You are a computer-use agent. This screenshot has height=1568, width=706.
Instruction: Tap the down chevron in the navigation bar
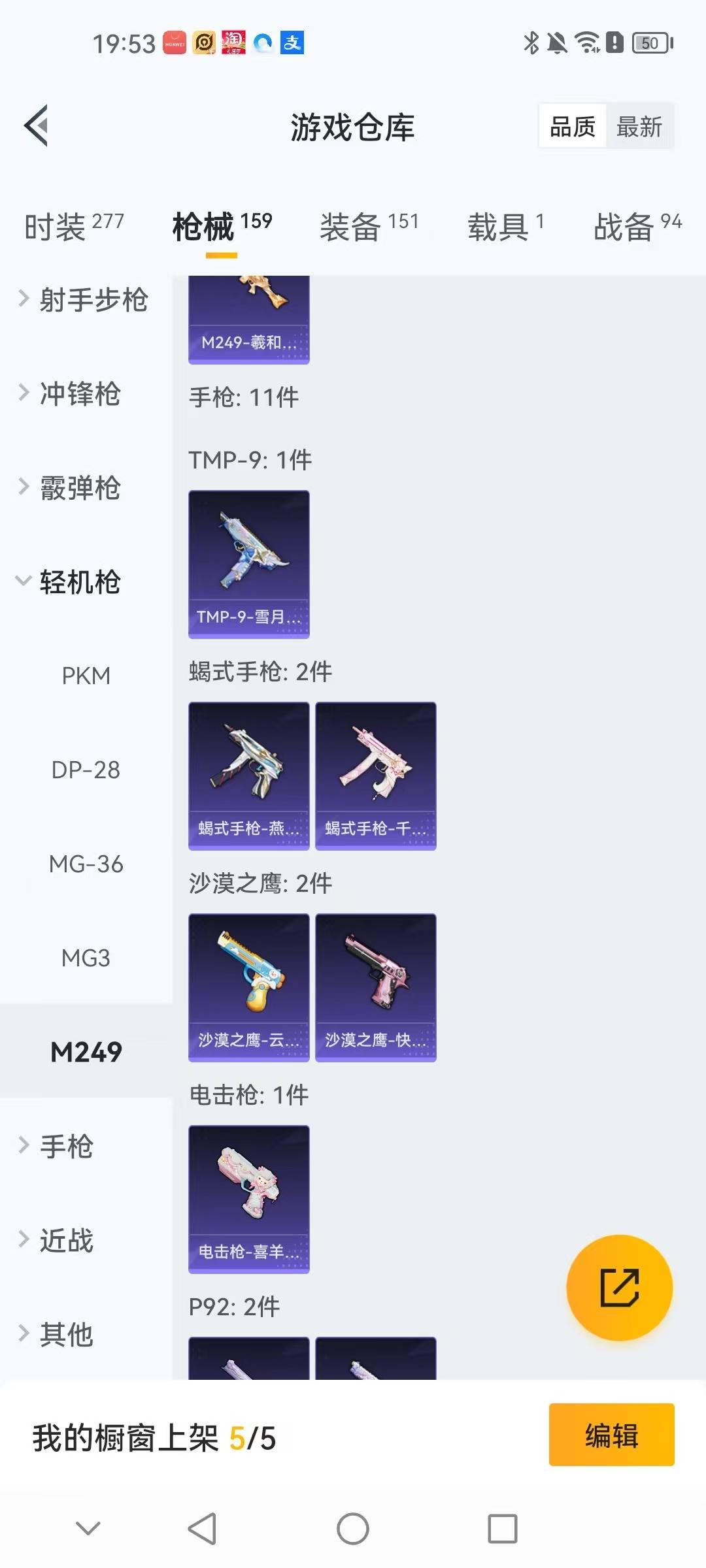pos(88,1529)
